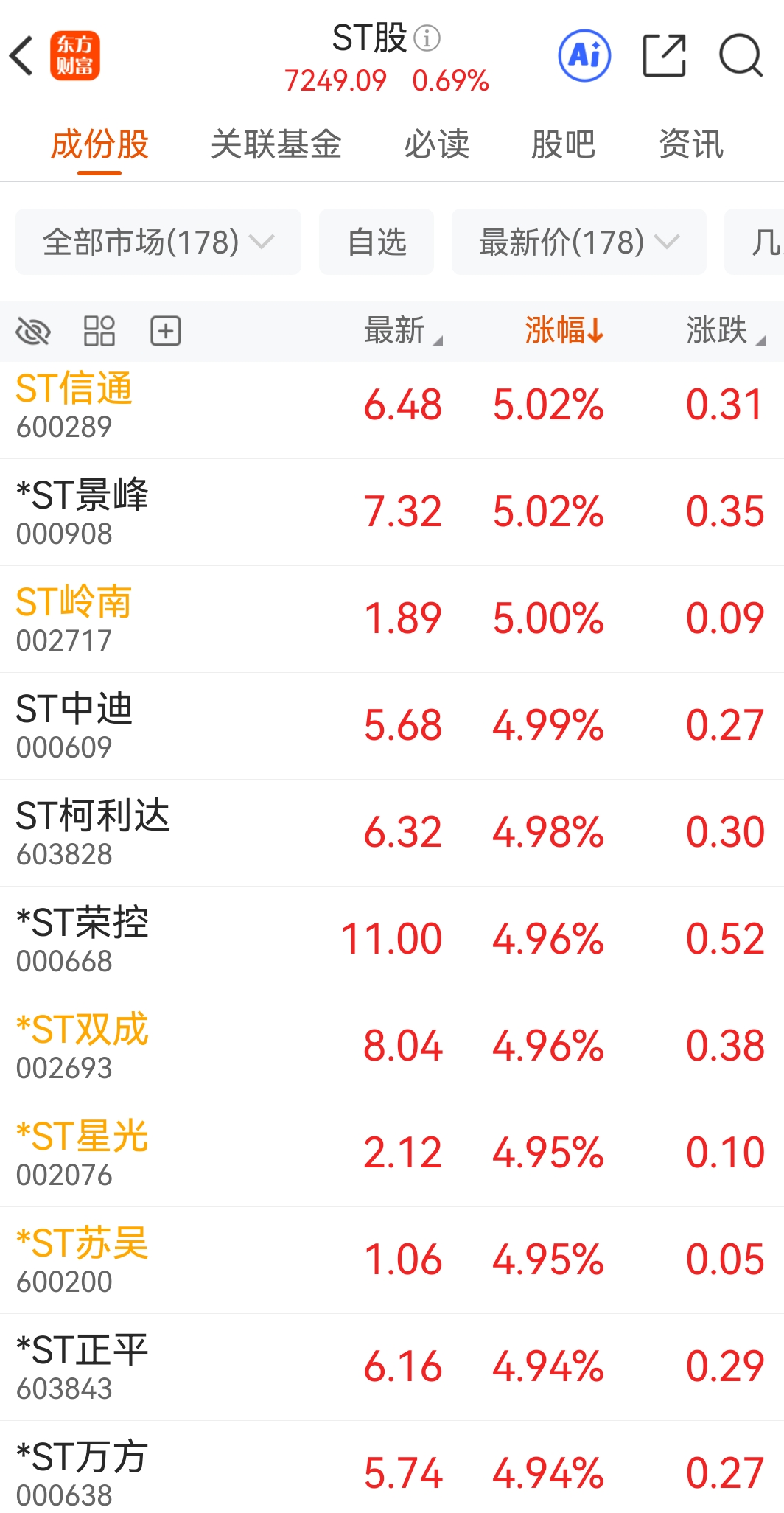Show info about ST股
Viewport: 784px width, 1513px height.
427,38
